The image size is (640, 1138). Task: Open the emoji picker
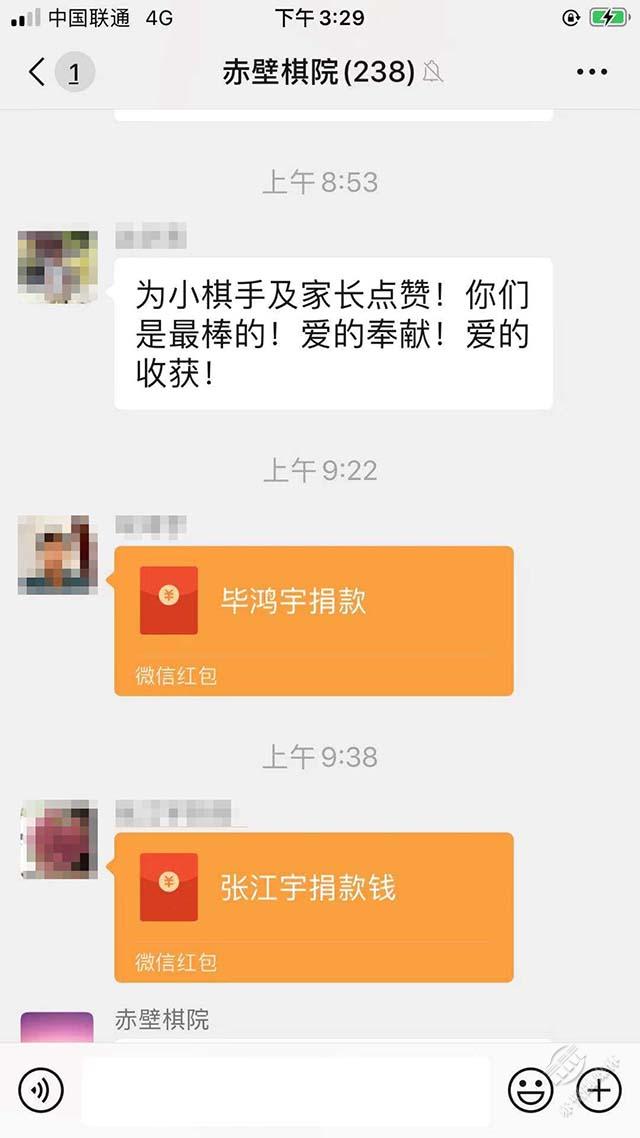click(x=530, y=1090)
